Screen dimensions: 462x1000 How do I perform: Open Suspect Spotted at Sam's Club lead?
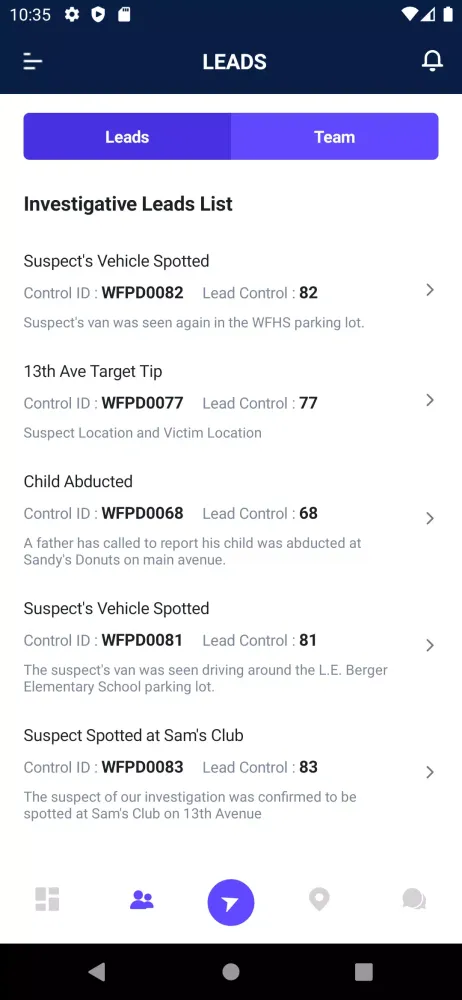[x=231, y=772]
